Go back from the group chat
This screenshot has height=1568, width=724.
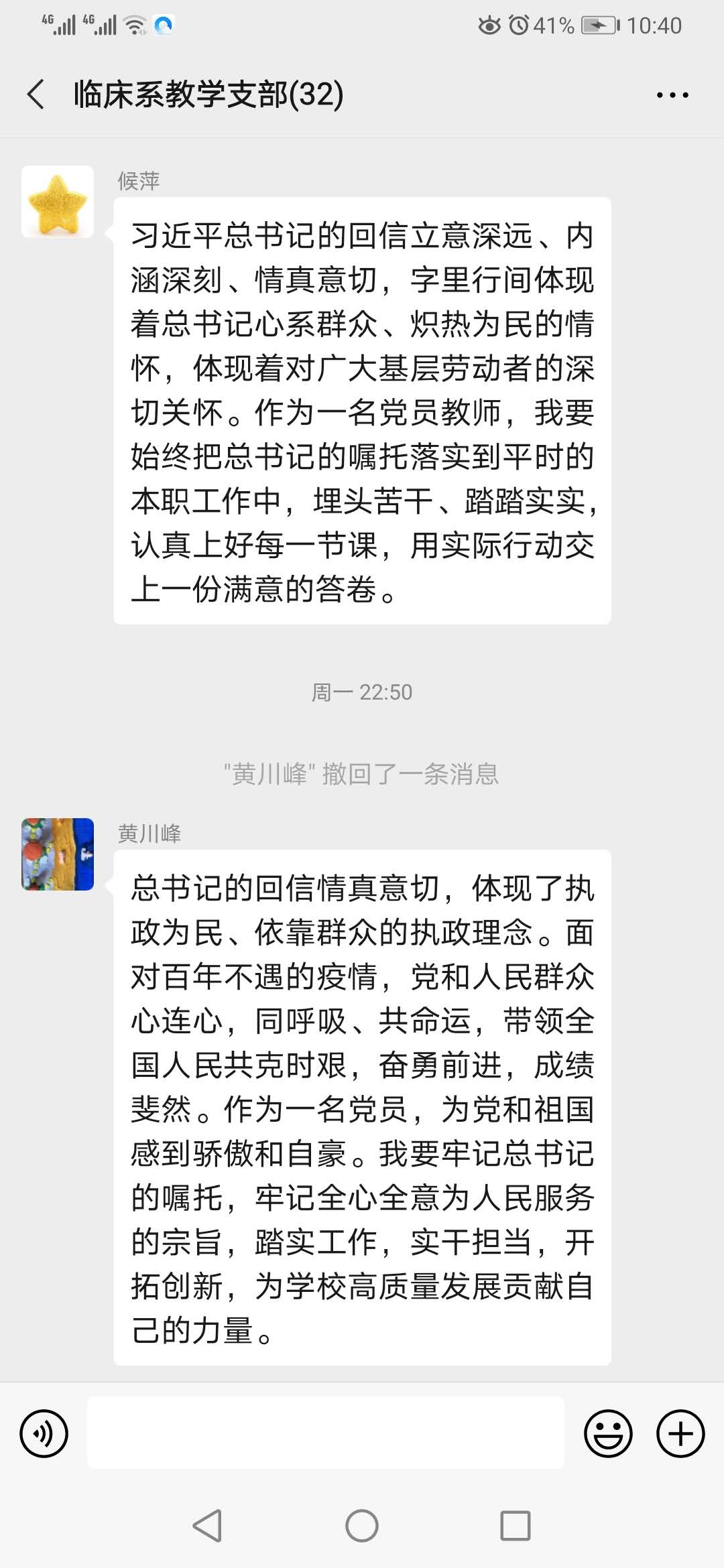tap(36, 94)
